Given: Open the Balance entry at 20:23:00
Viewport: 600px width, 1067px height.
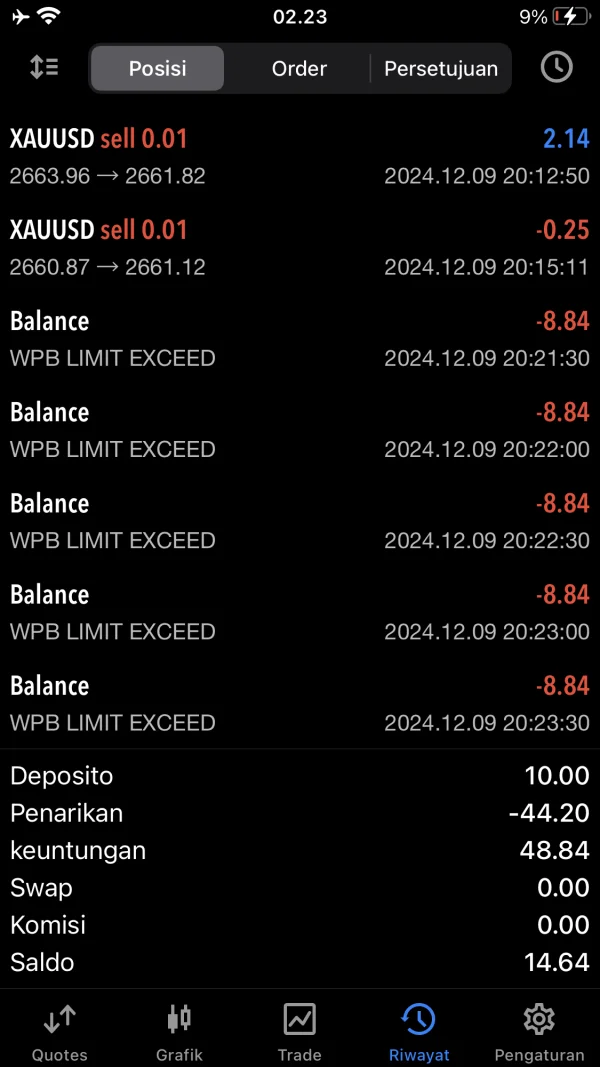Looking at the screenshot, I should (x=300, y=612).
